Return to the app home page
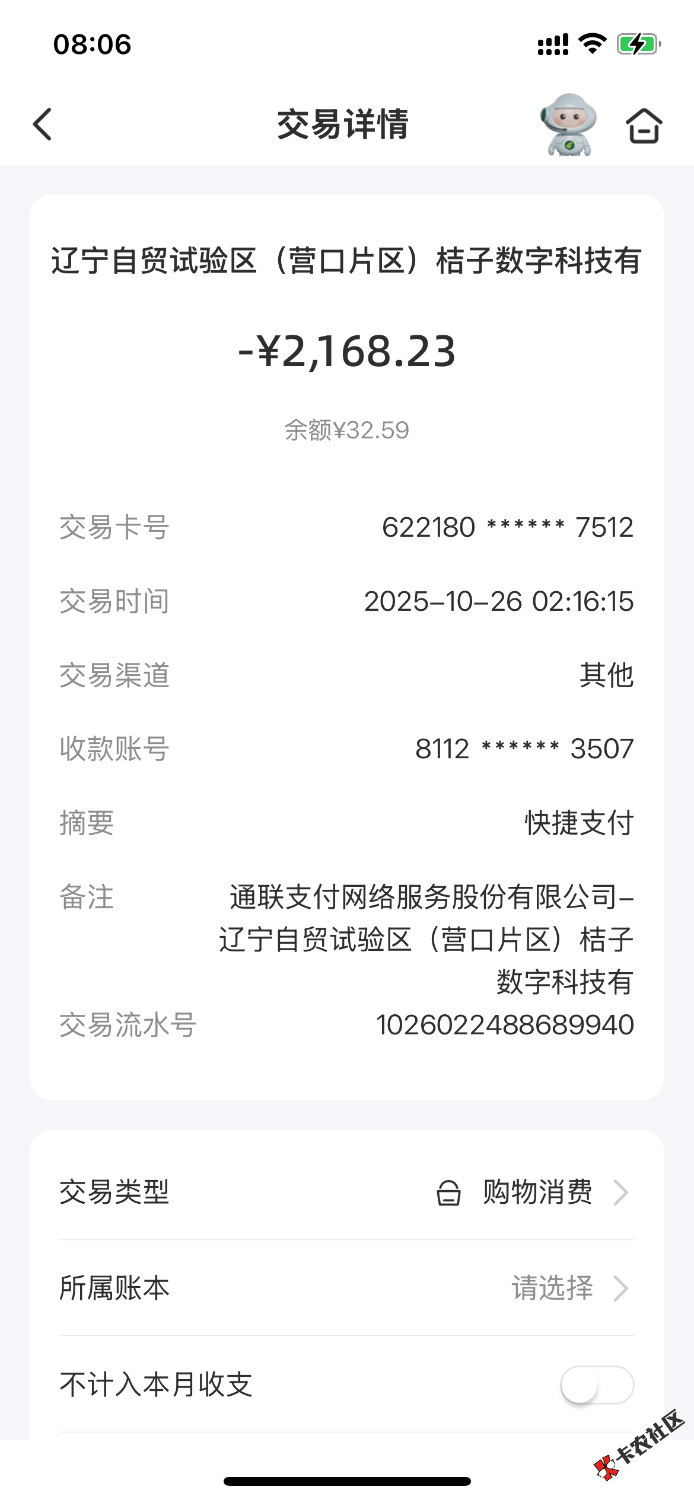 644,126
